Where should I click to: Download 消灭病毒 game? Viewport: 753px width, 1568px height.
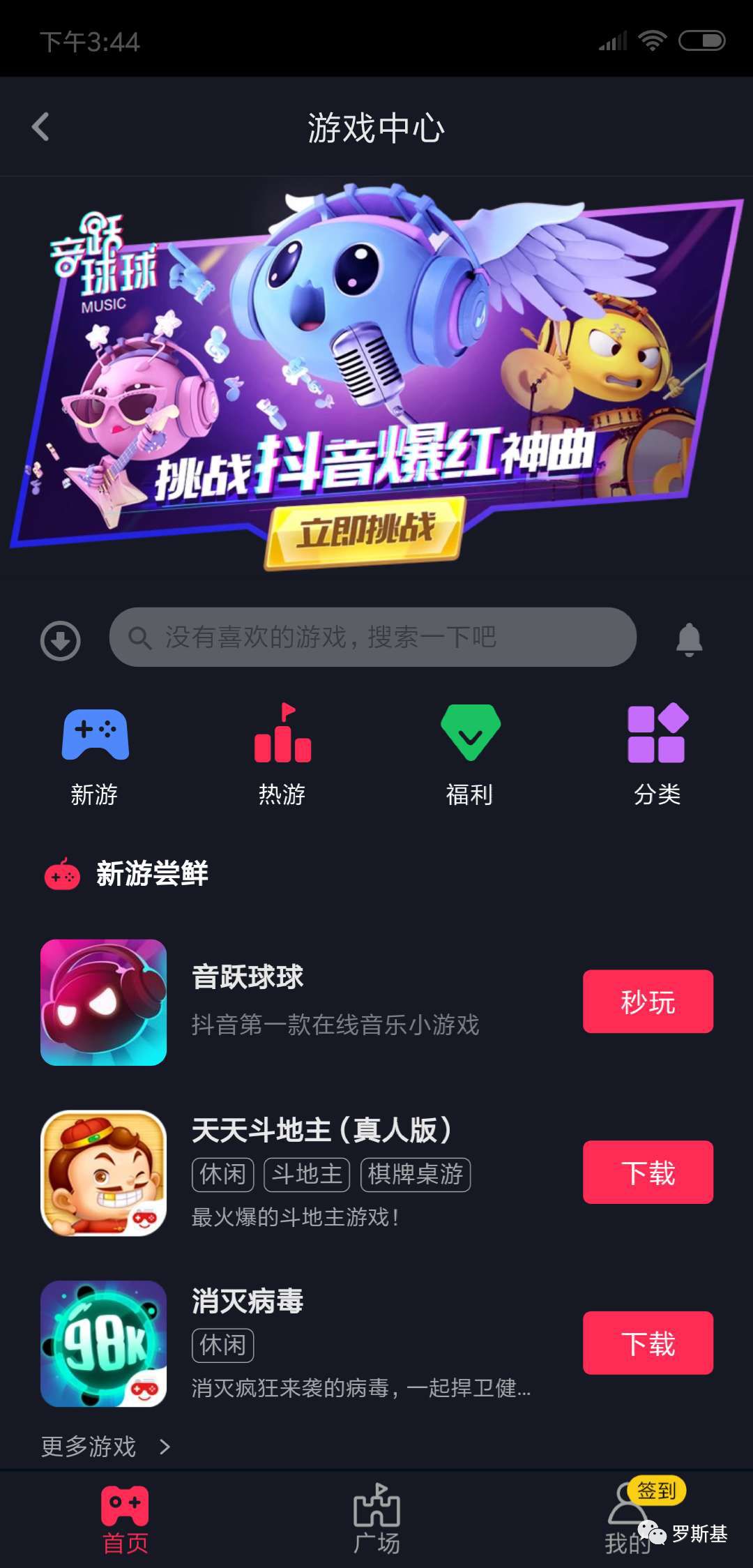tap(648, 1343)
